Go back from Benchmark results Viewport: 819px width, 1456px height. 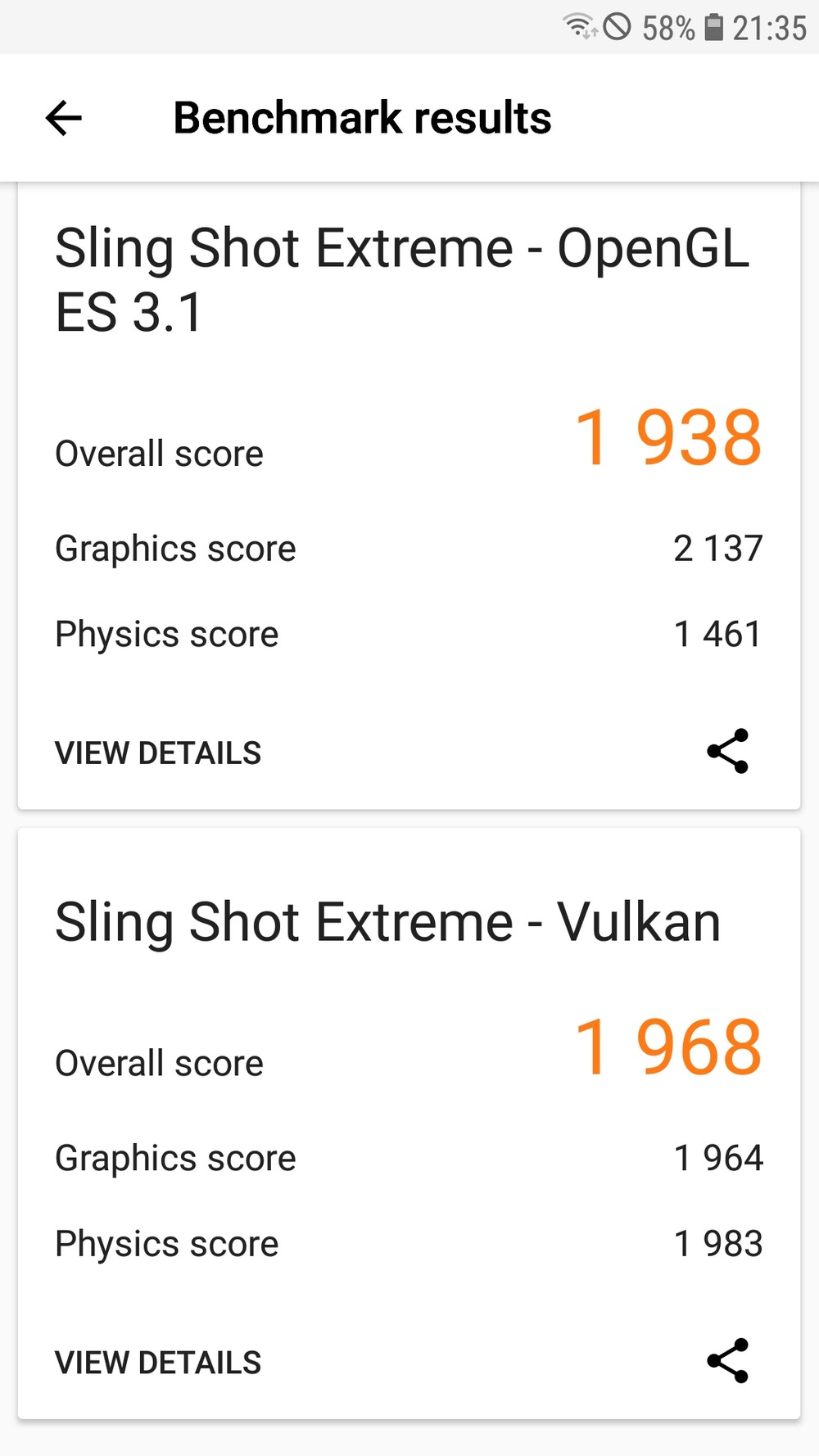[64, 118]
